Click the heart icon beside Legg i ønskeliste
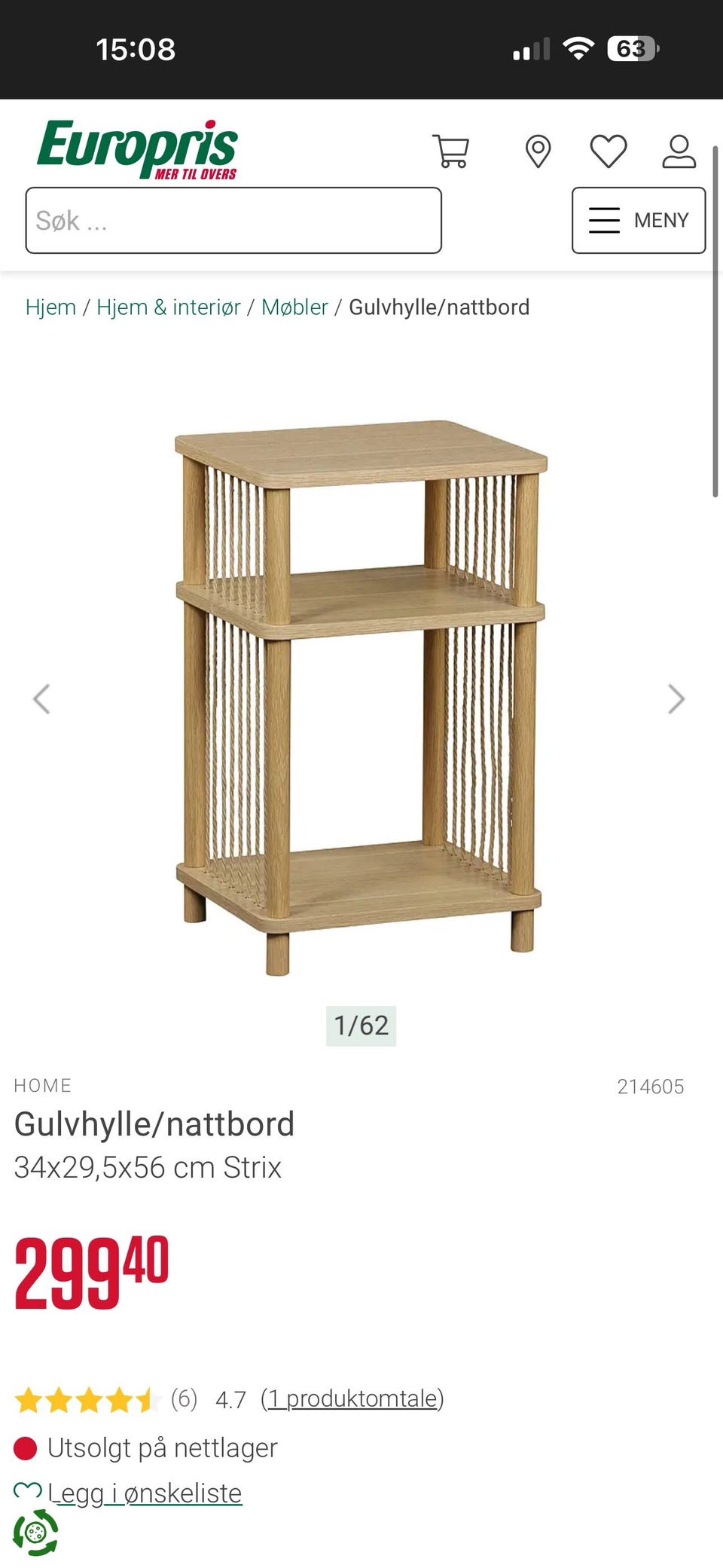This screenshot has width=723, height=1568. pos(28,1491)
